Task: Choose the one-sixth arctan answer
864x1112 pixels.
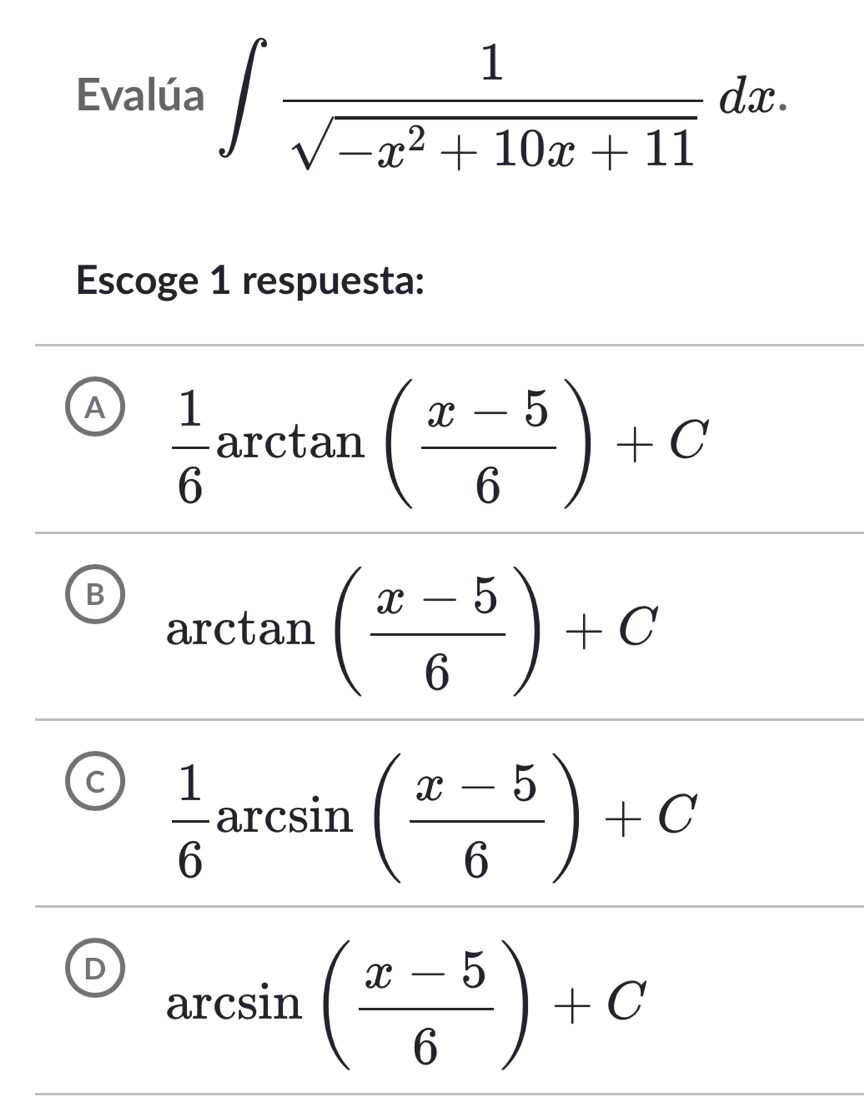Action: [x=430, y=440]
